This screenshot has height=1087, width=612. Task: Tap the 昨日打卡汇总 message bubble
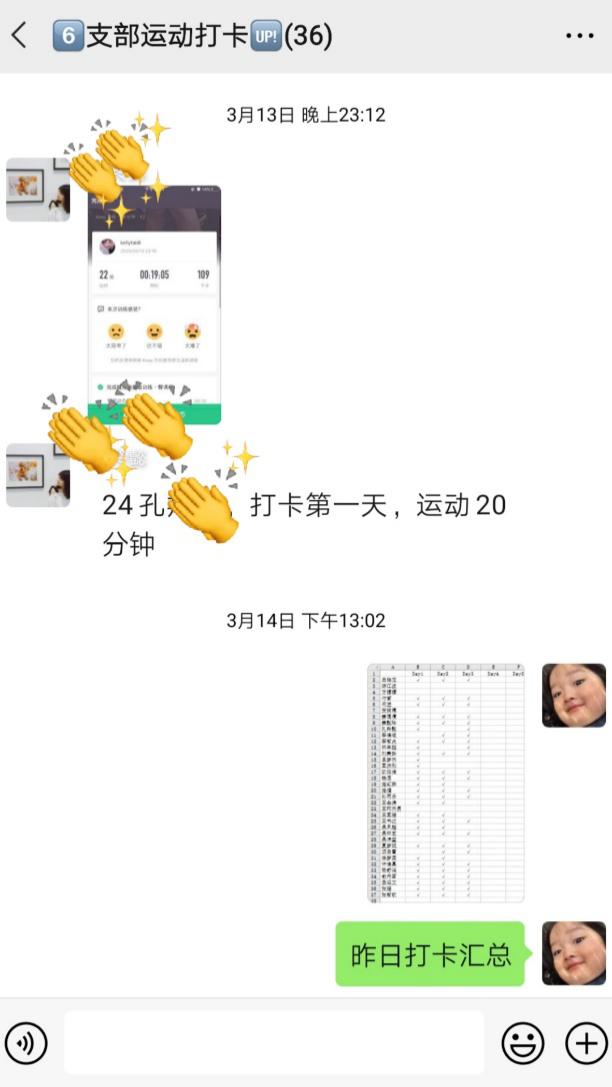pyautogui.click(x=430, y=954)
